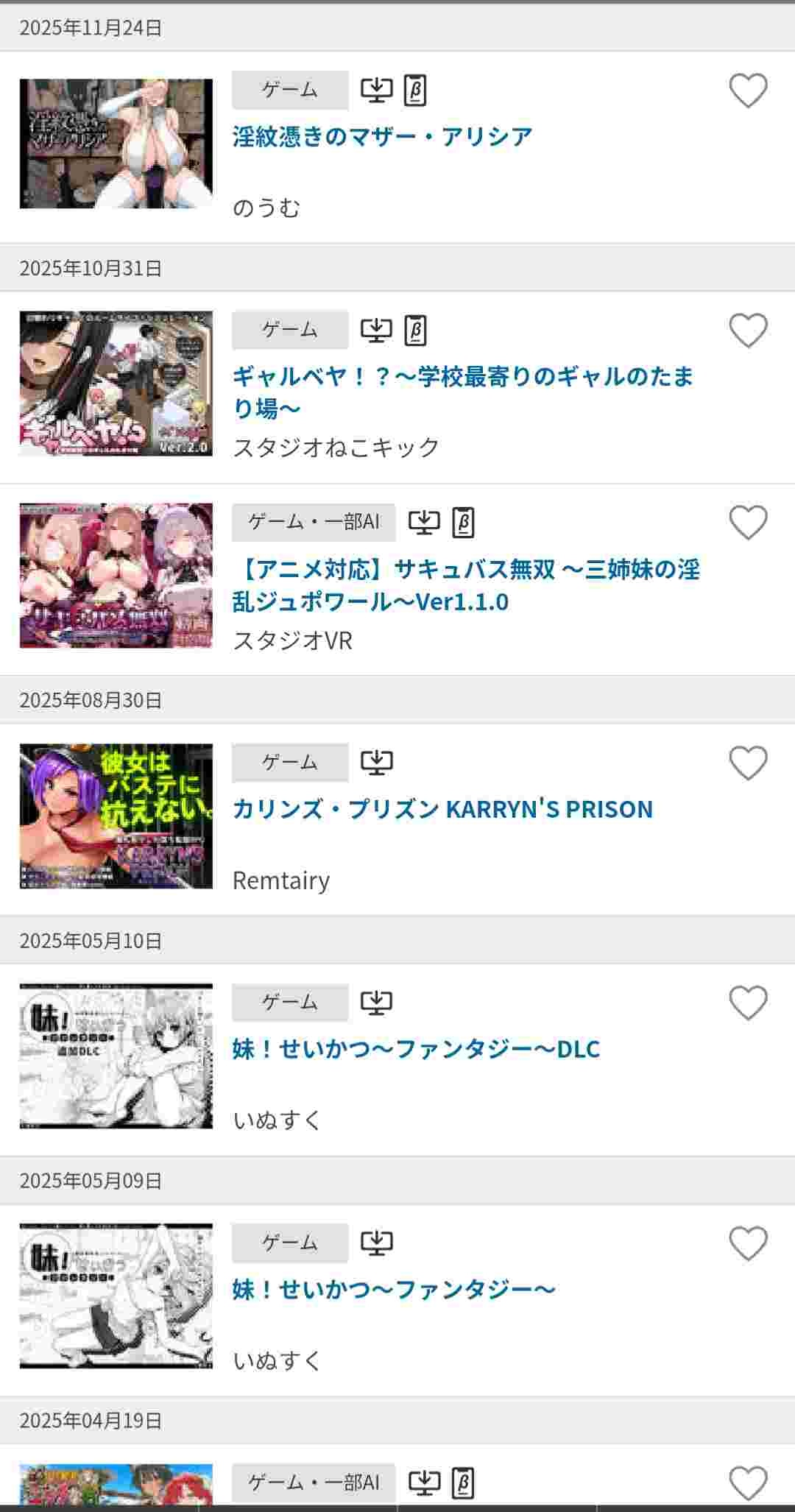Add サキュバス無双 to favorites
795x1512 pixels.
(748, 523)
